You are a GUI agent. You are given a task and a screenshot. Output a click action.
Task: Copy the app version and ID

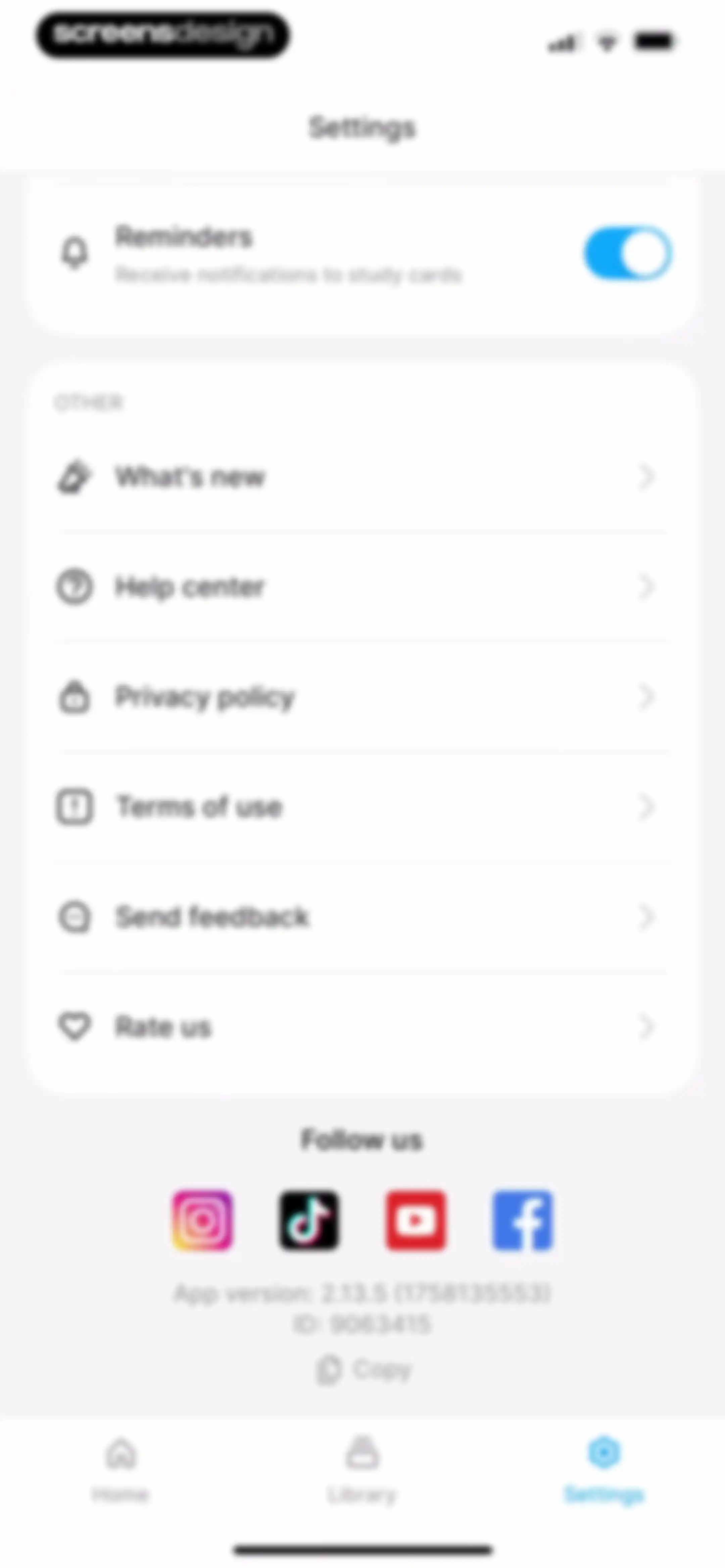coord(364,1370)
